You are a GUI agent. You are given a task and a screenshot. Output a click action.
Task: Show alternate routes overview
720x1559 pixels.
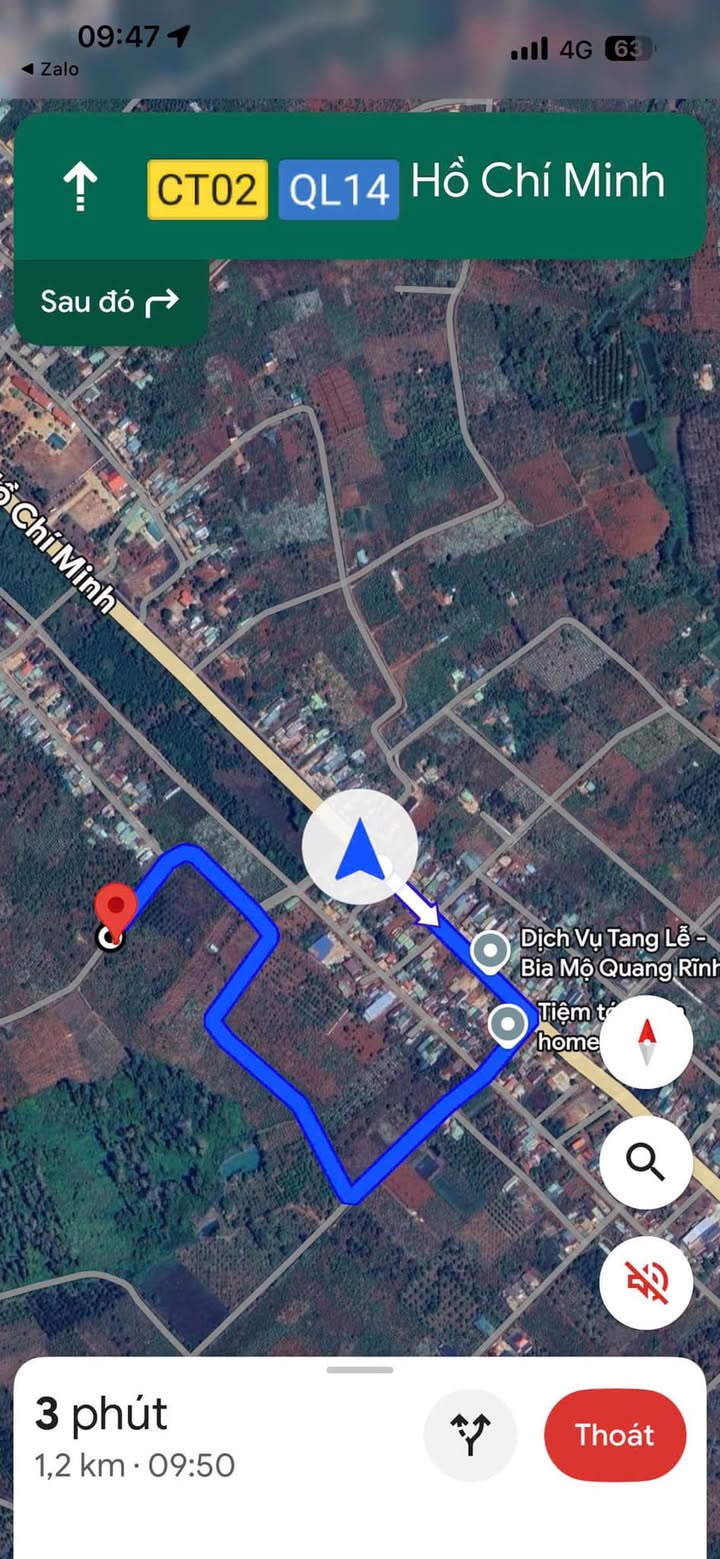(470, 1435)
